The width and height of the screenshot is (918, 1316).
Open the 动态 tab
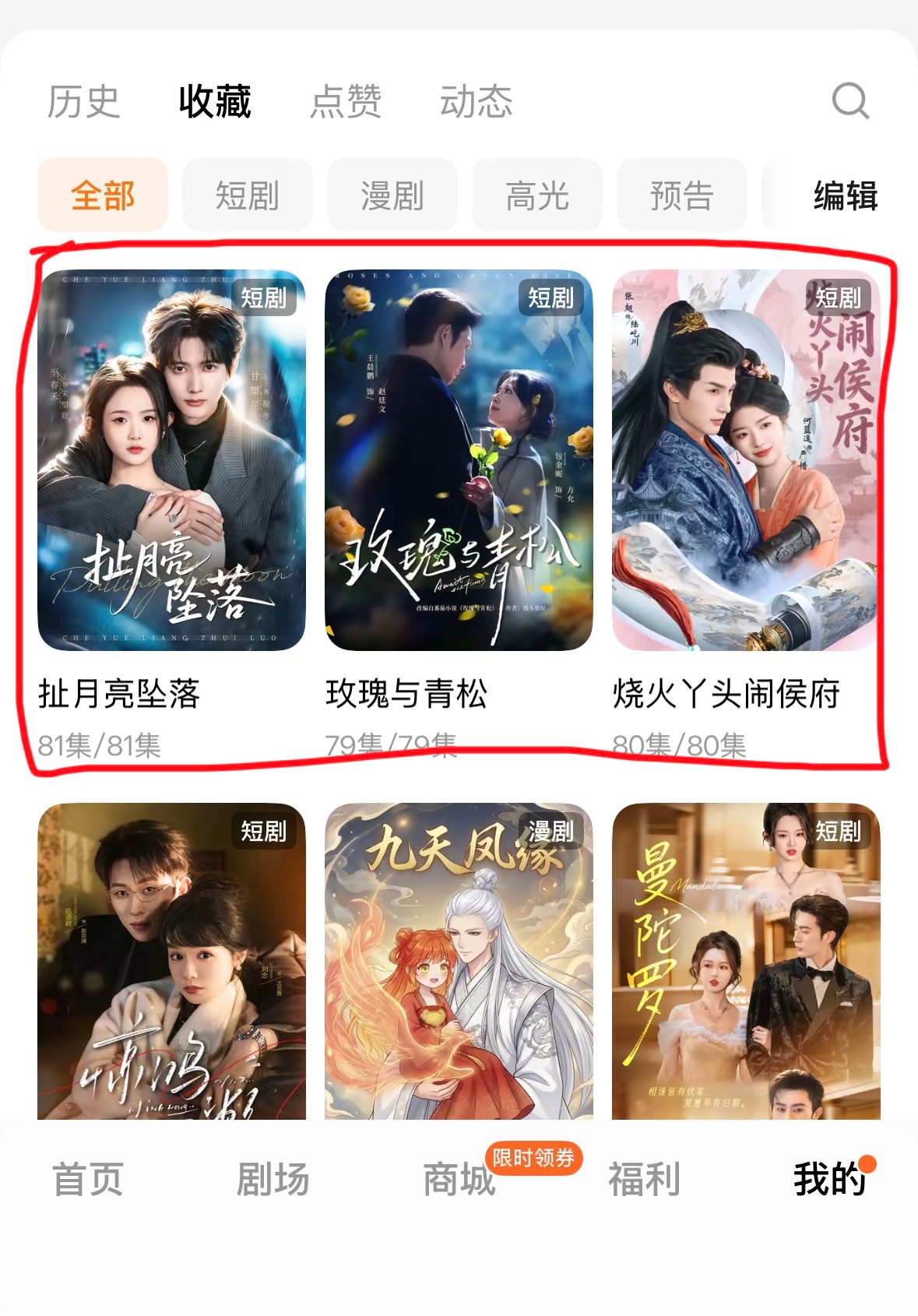(x=476, y=102)
